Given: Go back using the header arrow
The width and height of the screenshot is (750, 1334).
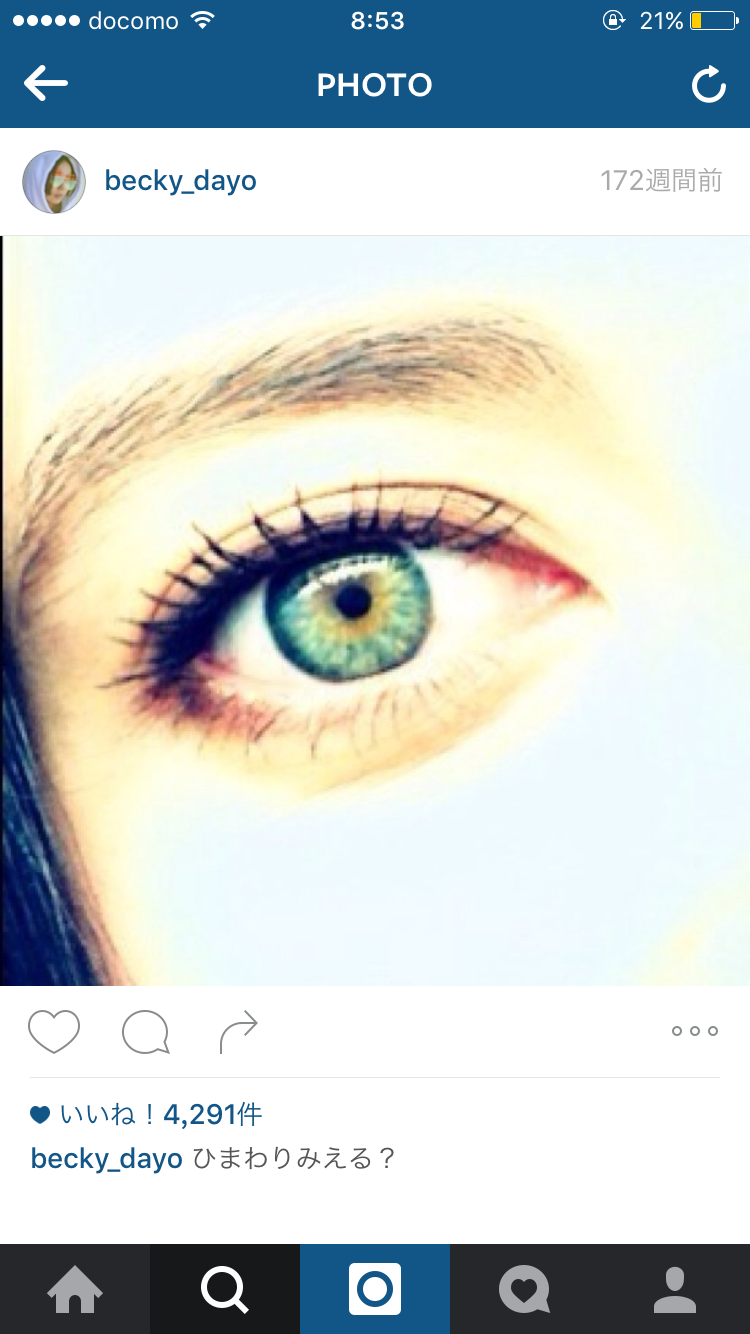Looking at the screenshot, I should coord(46,84).
